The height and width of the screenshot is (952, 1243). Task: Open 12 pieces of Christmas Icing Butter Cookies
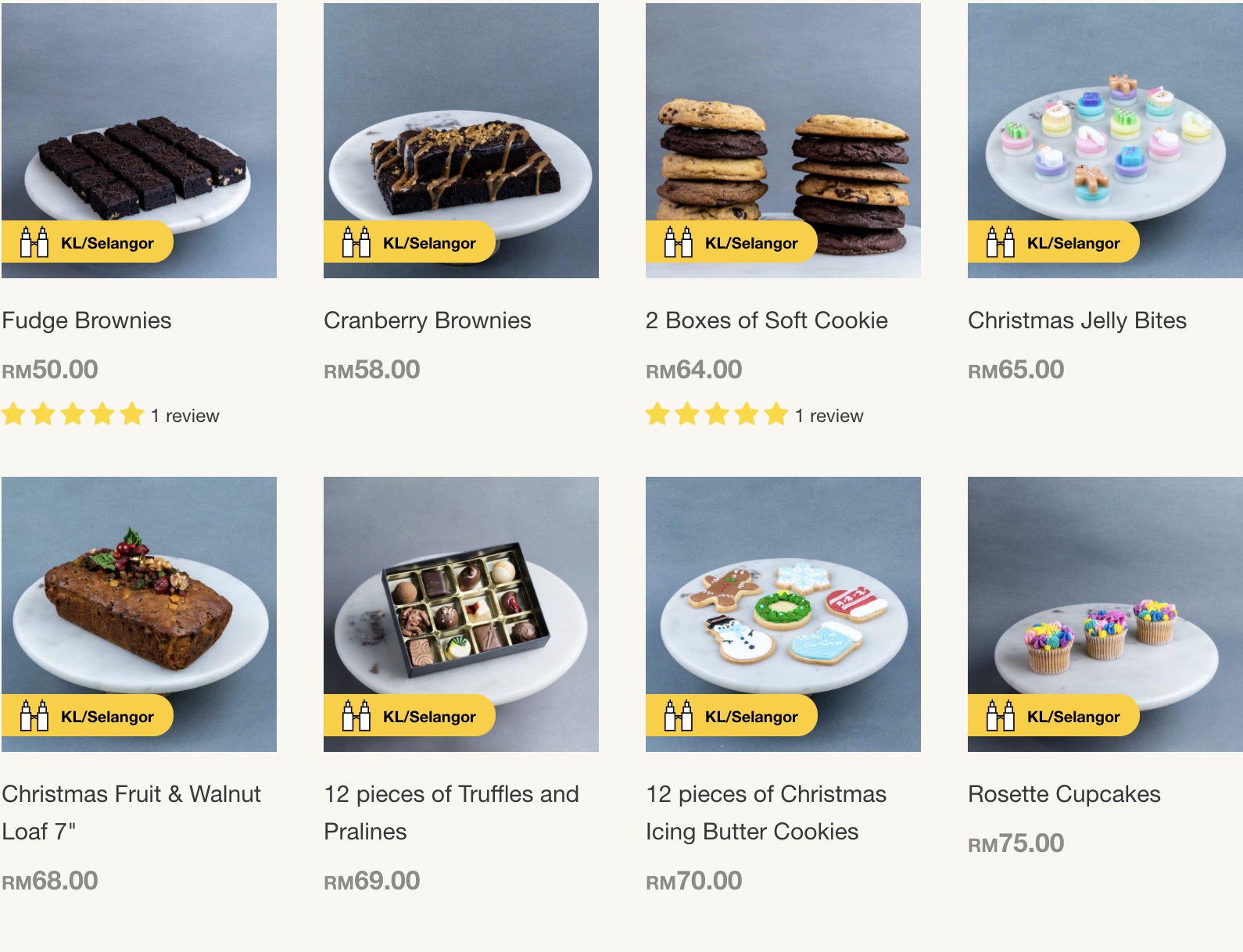coord(766,813)
